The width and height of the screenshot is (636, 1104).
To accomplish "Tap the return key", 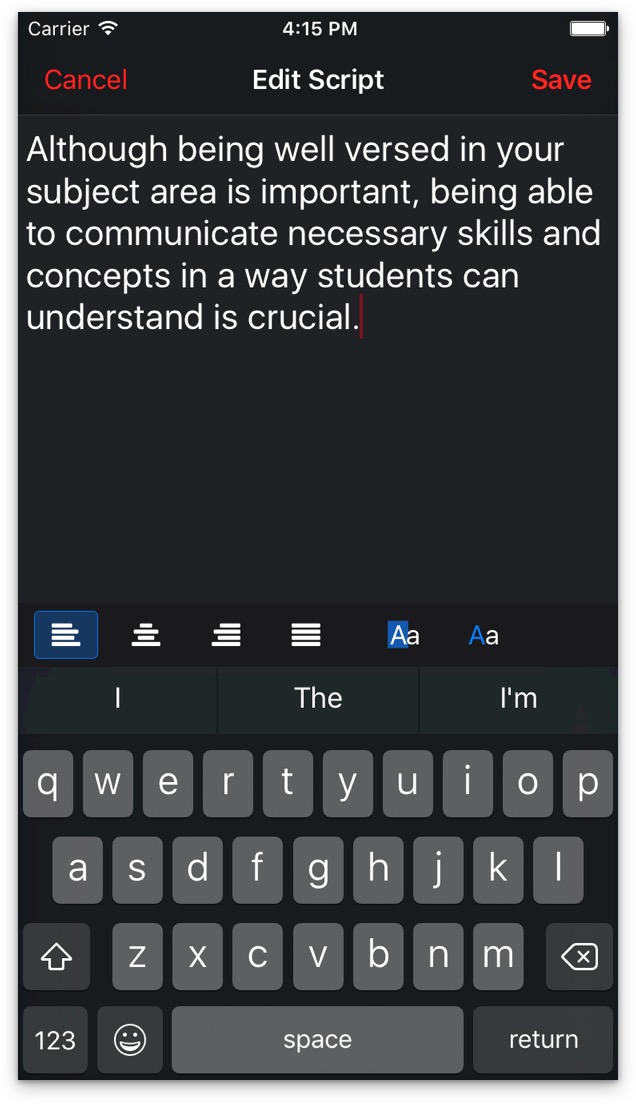I will 543,1040.
